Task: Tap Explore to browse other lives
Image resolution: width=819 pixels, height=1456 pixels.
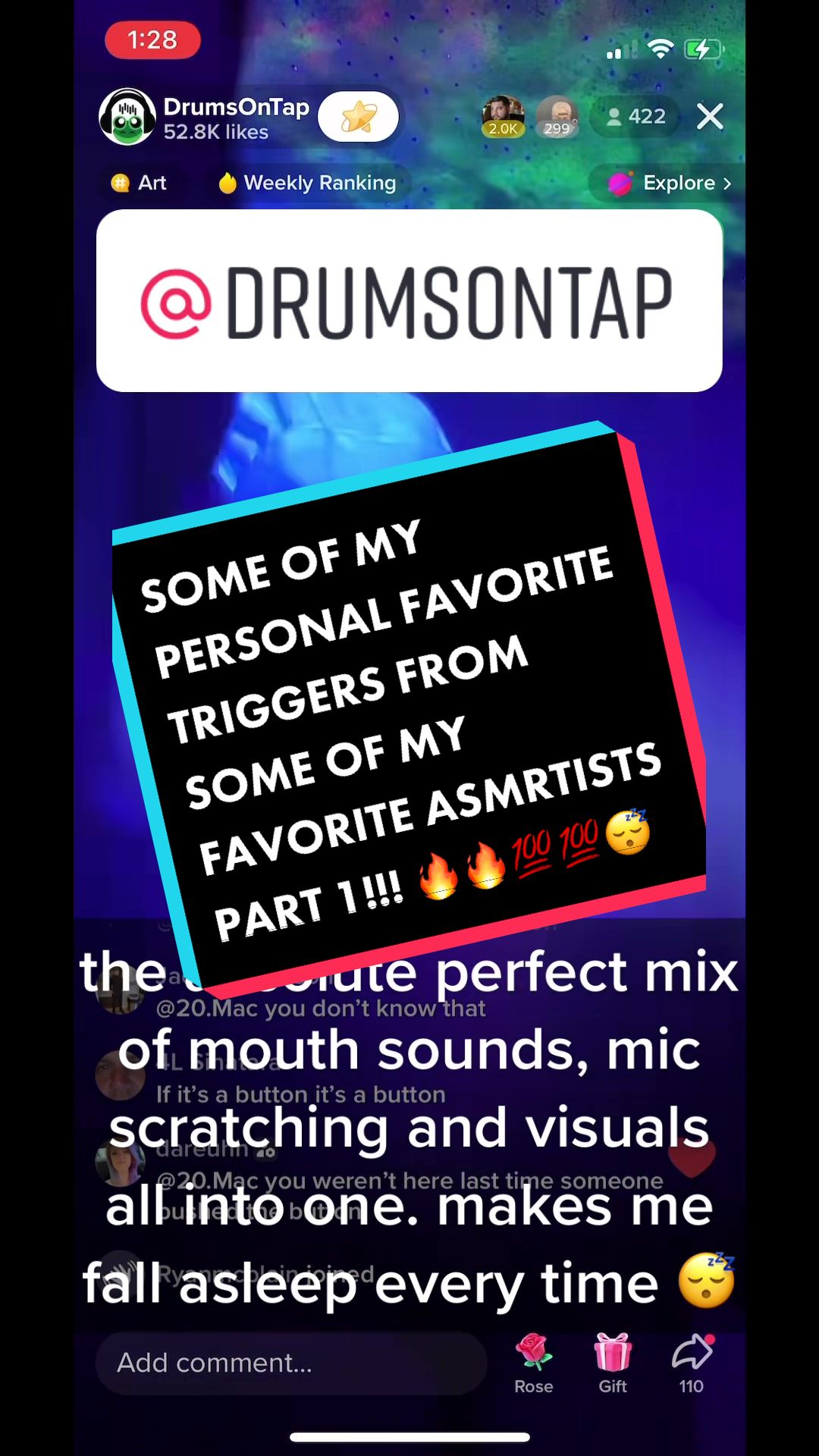Action: 670,183
